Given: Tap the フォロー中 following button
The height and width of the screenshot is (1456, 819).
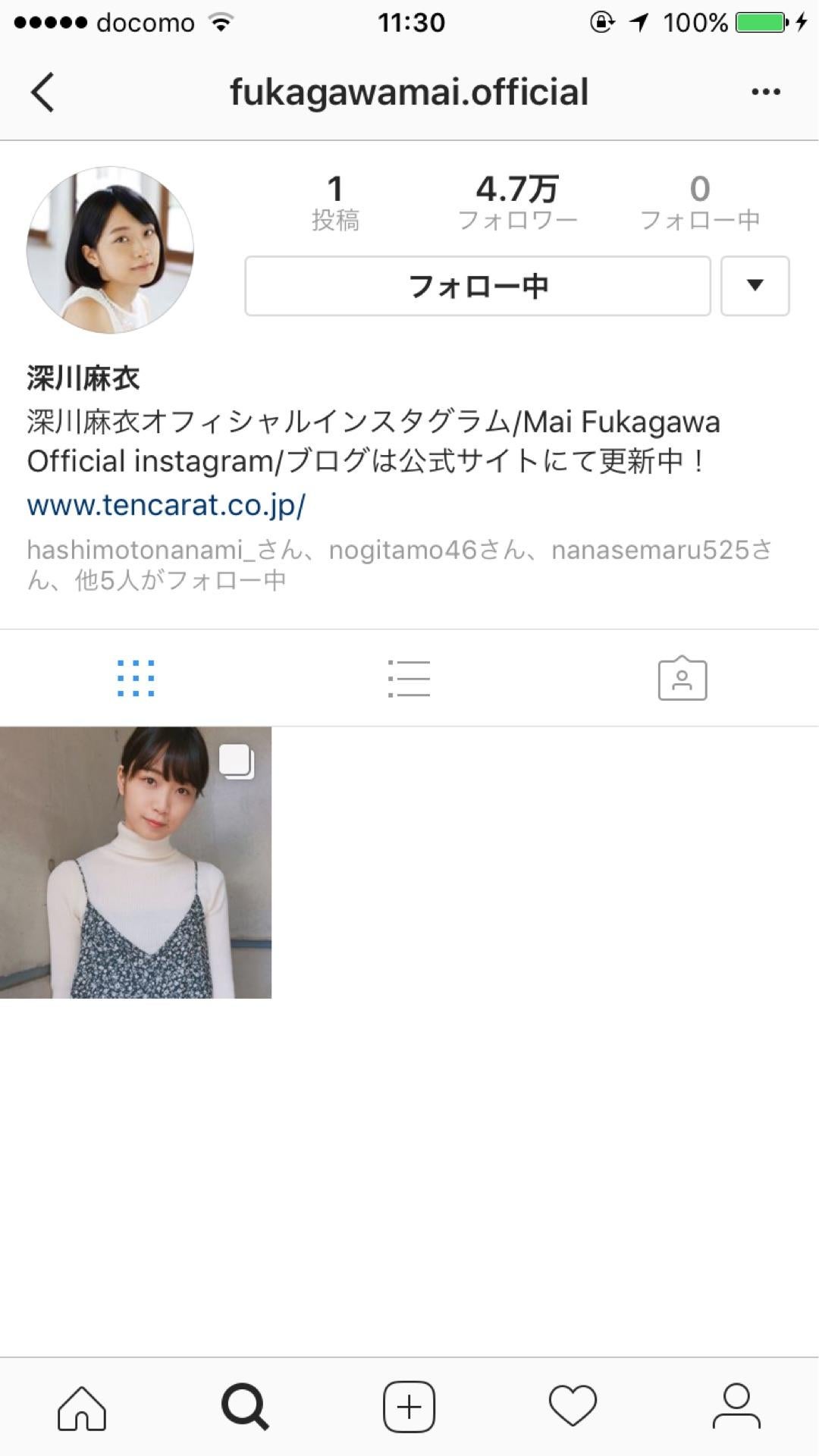Looking at the screenshot, I should coord(477,286).
